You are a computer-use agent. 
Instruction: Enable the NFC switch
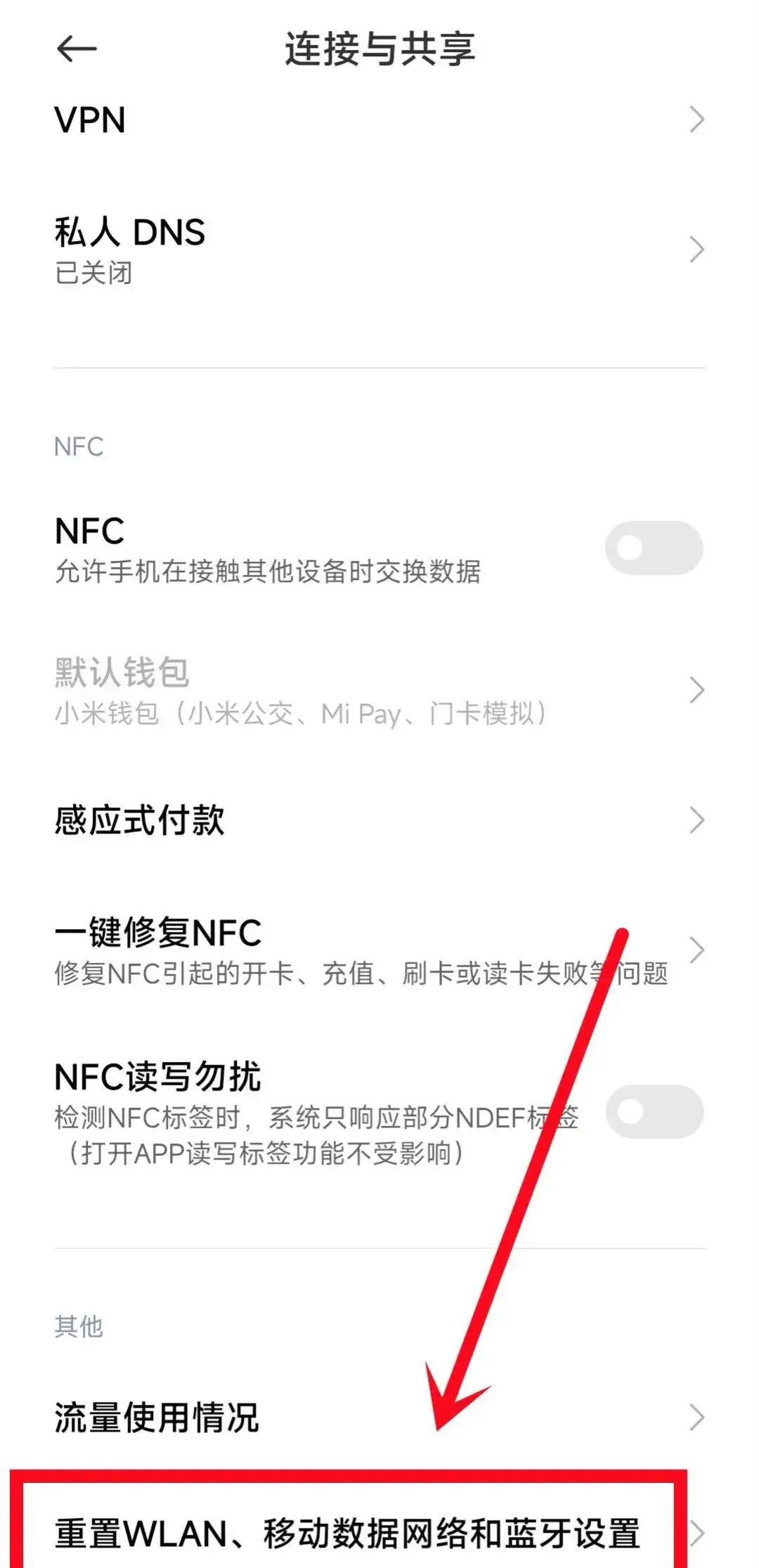point(654,547)
